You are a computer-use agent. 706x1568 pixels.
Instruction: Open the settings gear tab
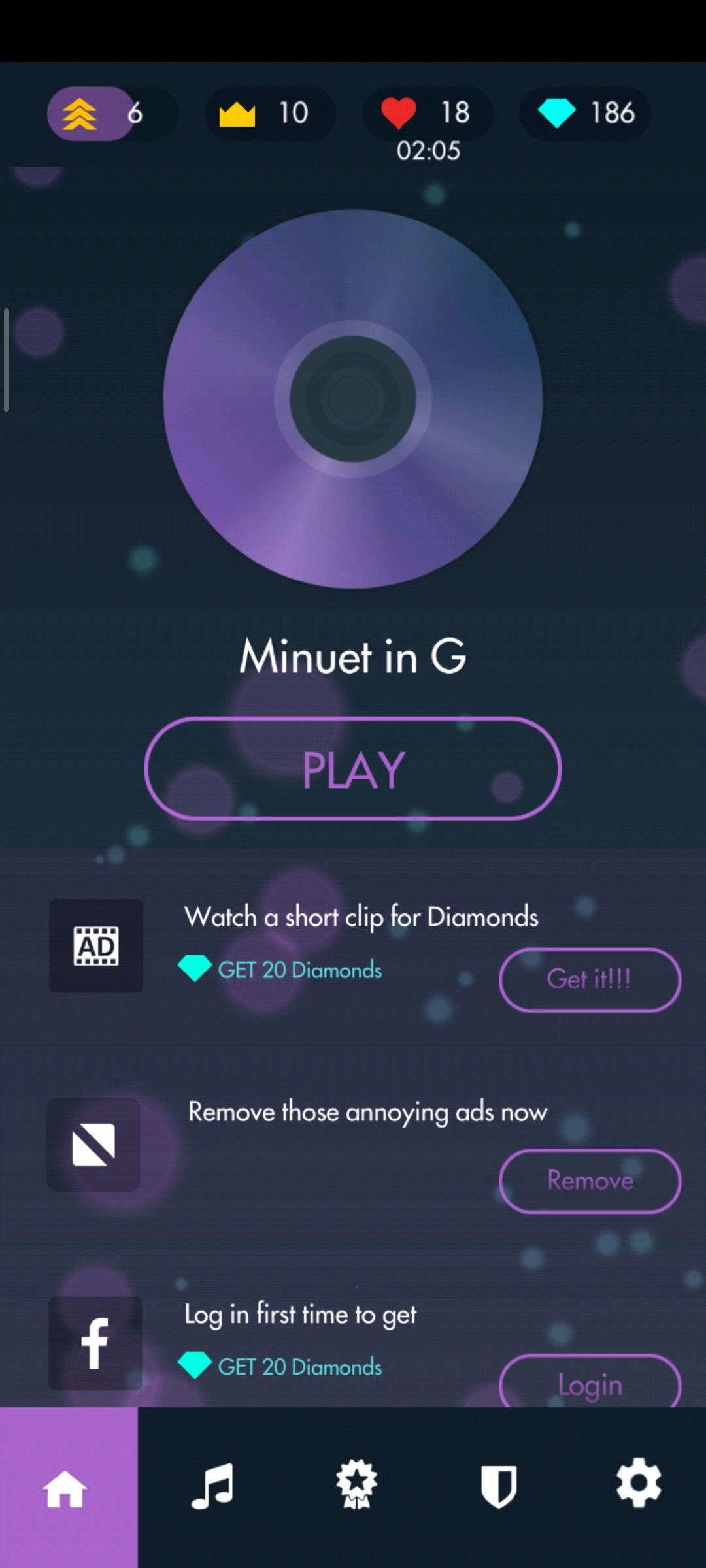pos(639,1484)
